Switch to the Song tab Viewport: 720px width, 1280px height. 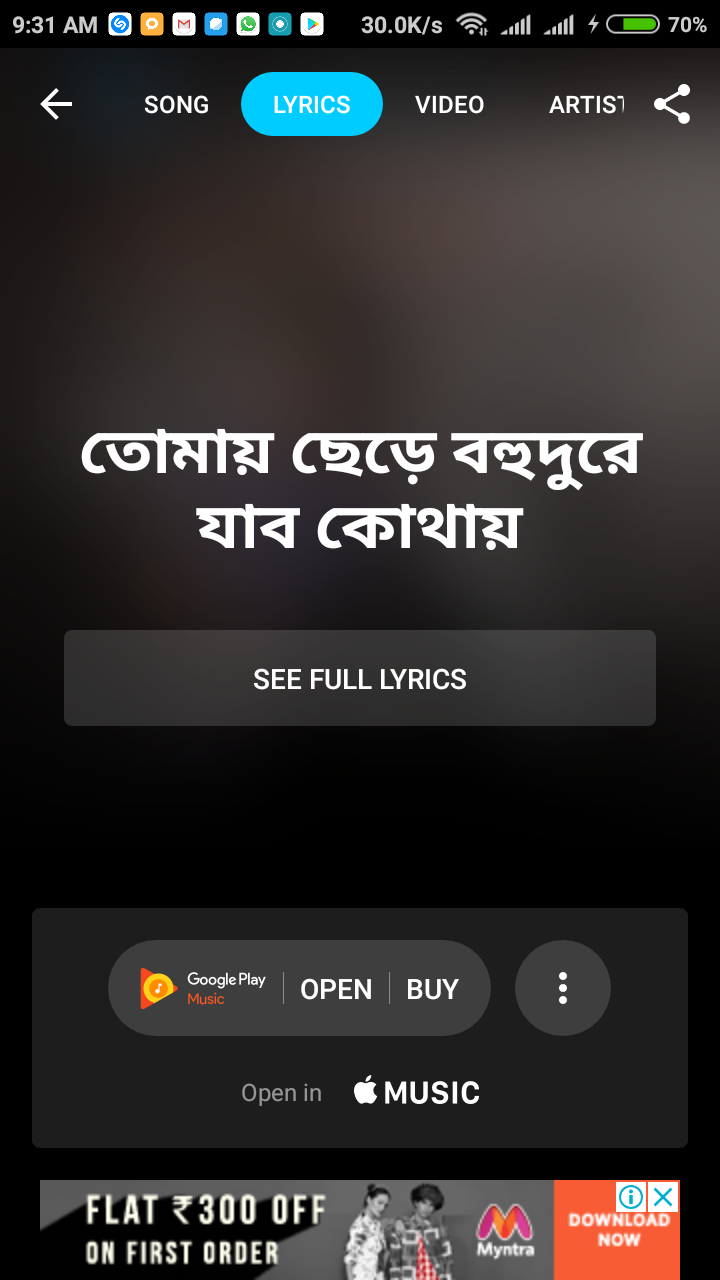click(x=176, y=104)
